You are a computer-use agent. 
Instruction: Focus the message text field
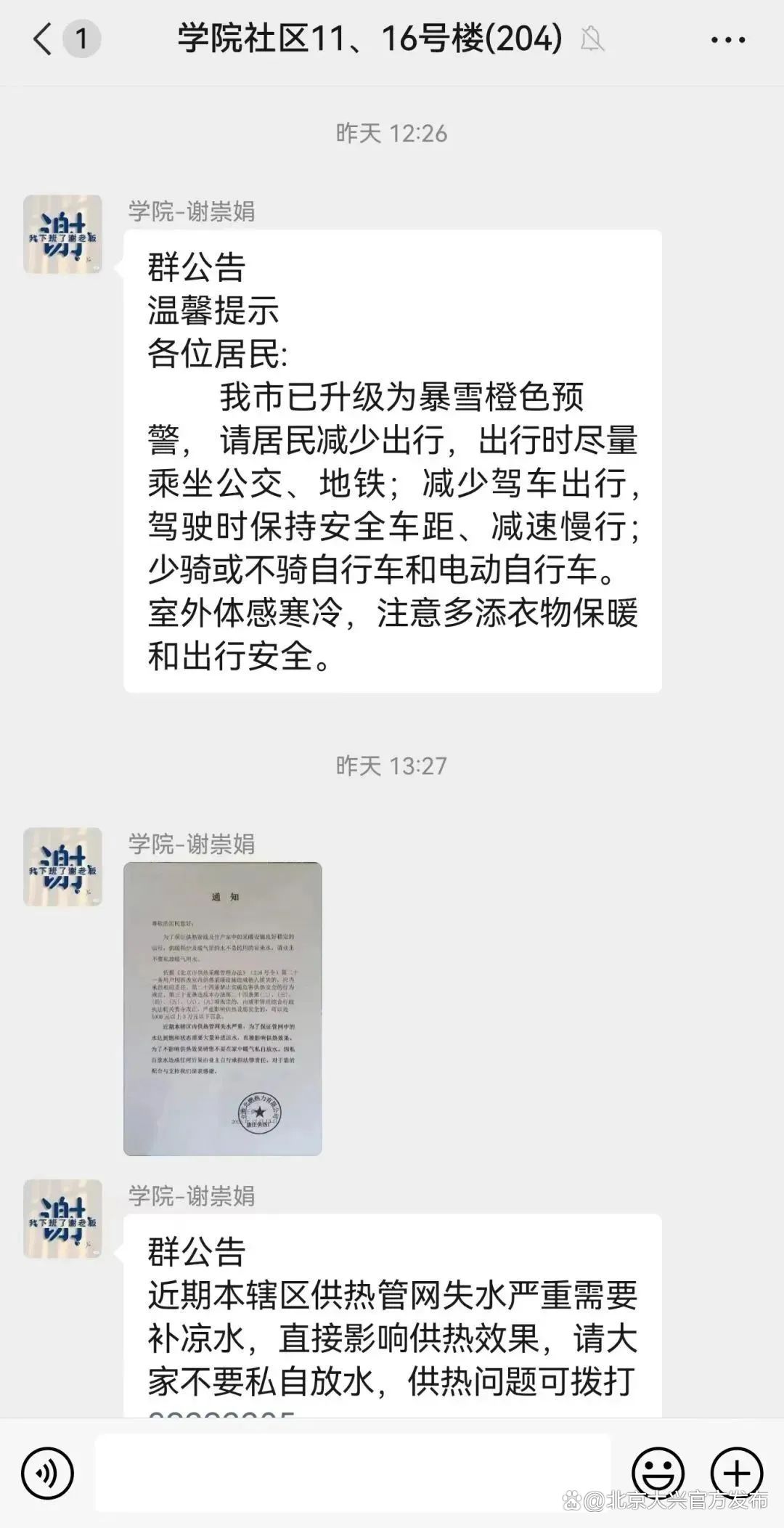(x=353, y=1473)
